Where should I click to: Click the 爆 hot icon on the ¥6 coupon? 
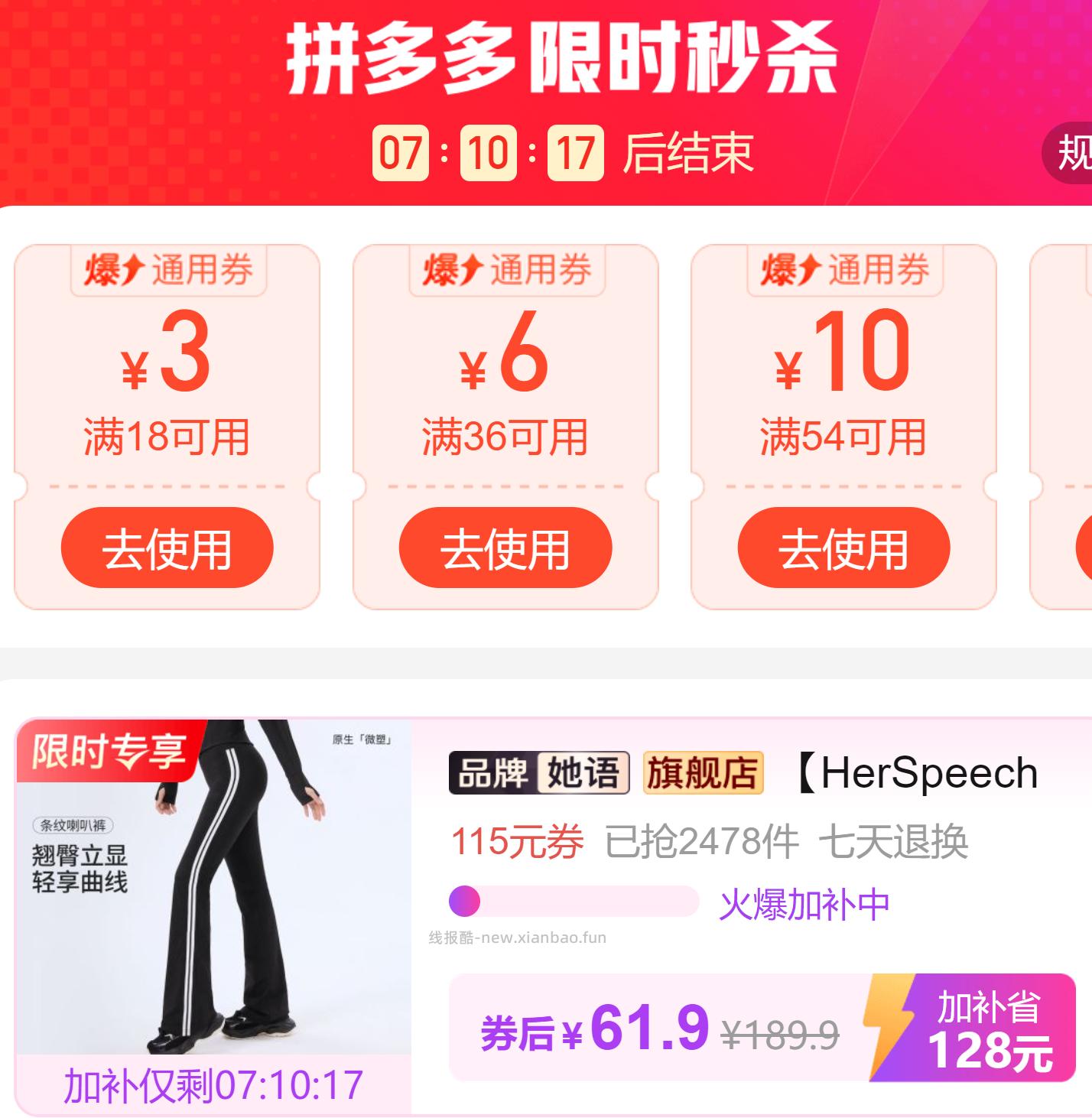click(442, 269)
